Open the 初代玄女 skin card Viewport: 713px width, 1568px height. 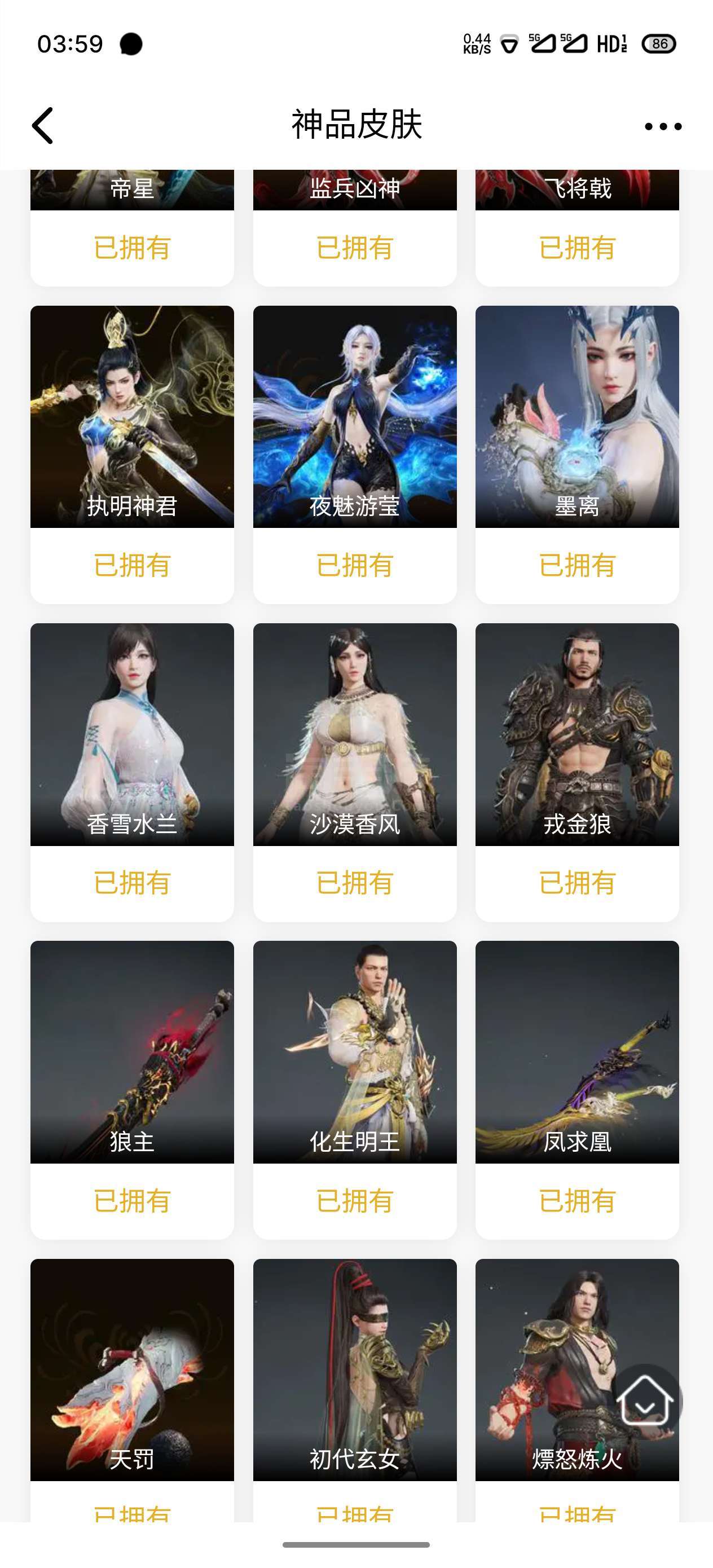(355, 1390)
